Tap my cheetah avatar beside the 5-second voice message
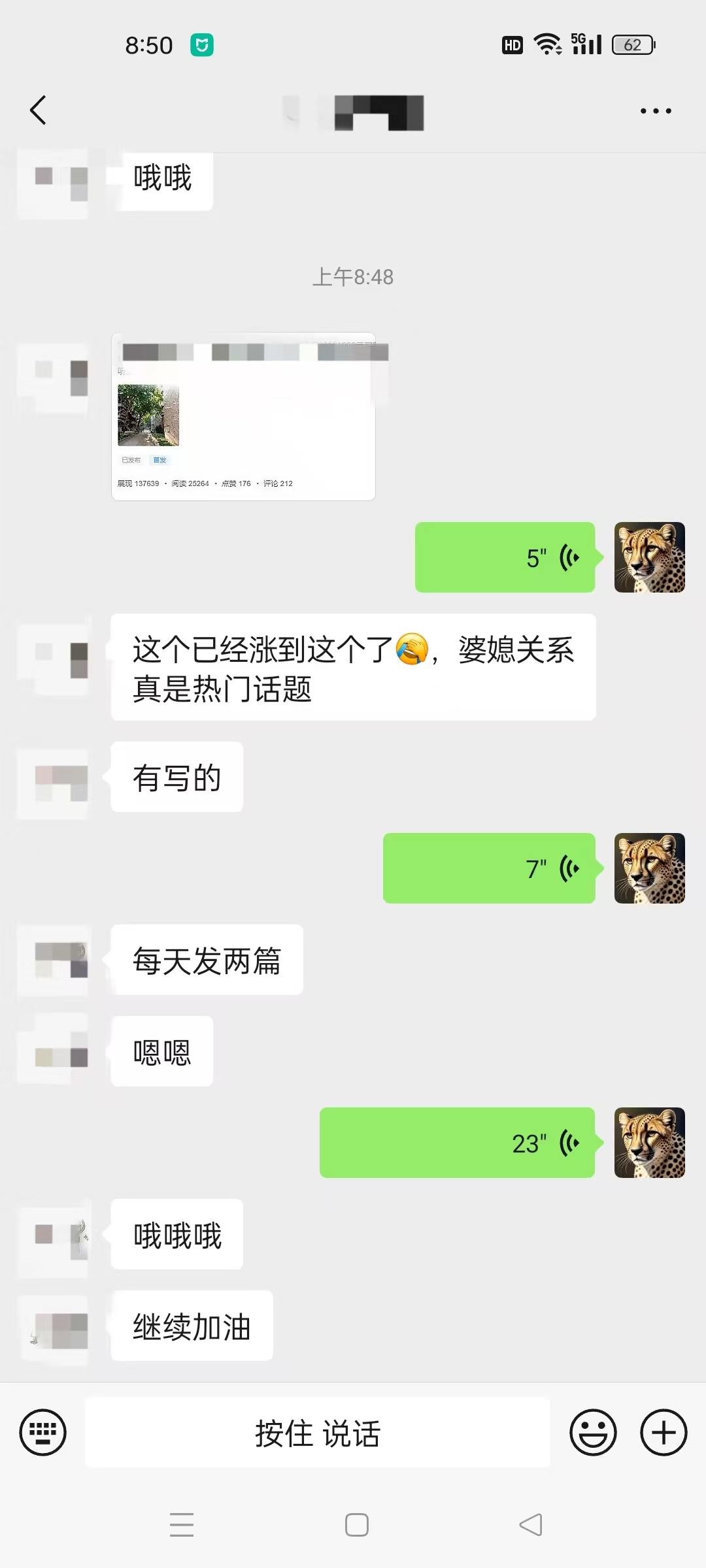Screen dimensions: 706x1568 649,557
